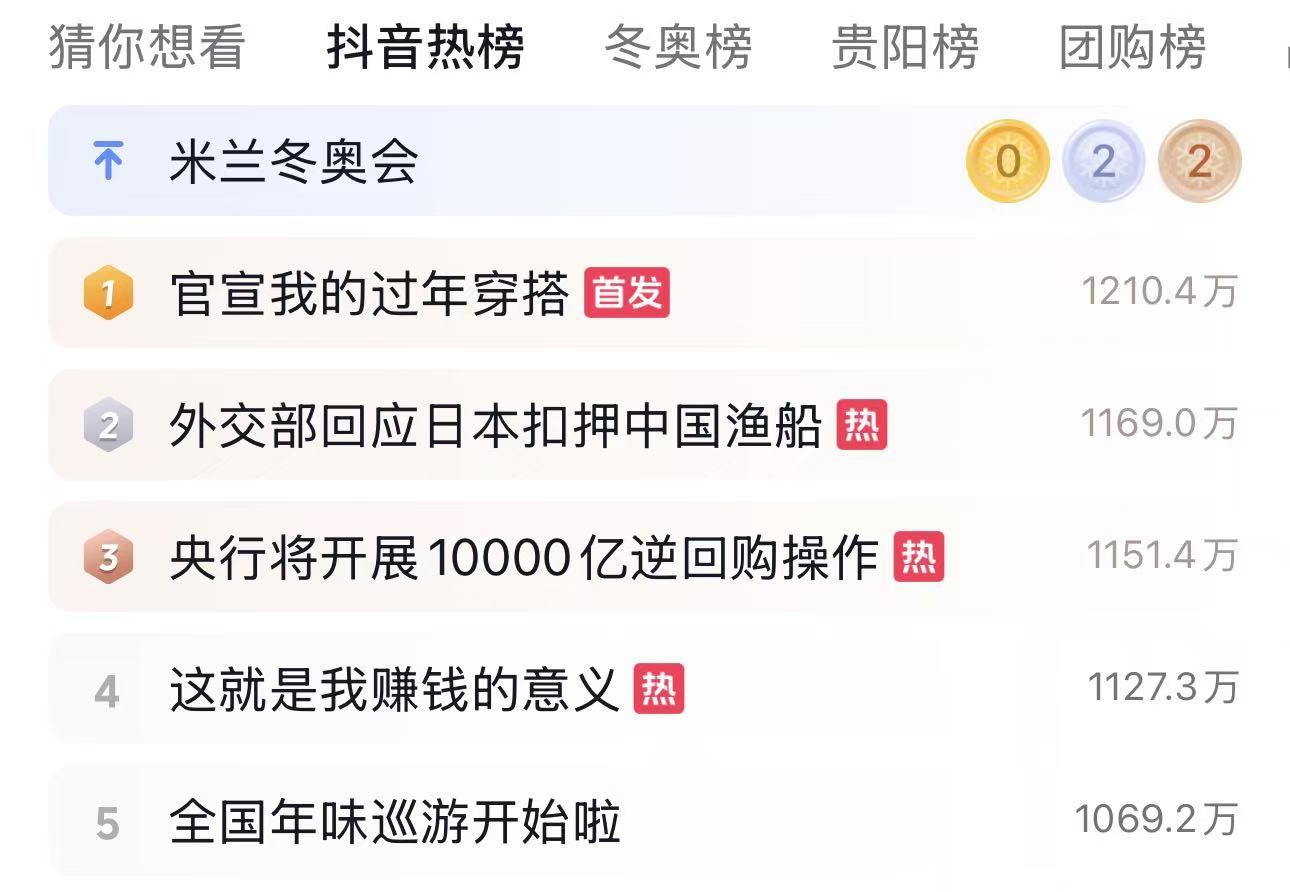Open the pinned 米兰冬奥会 topic
This screenshot has width=1290, height=892.
(294, 162)
